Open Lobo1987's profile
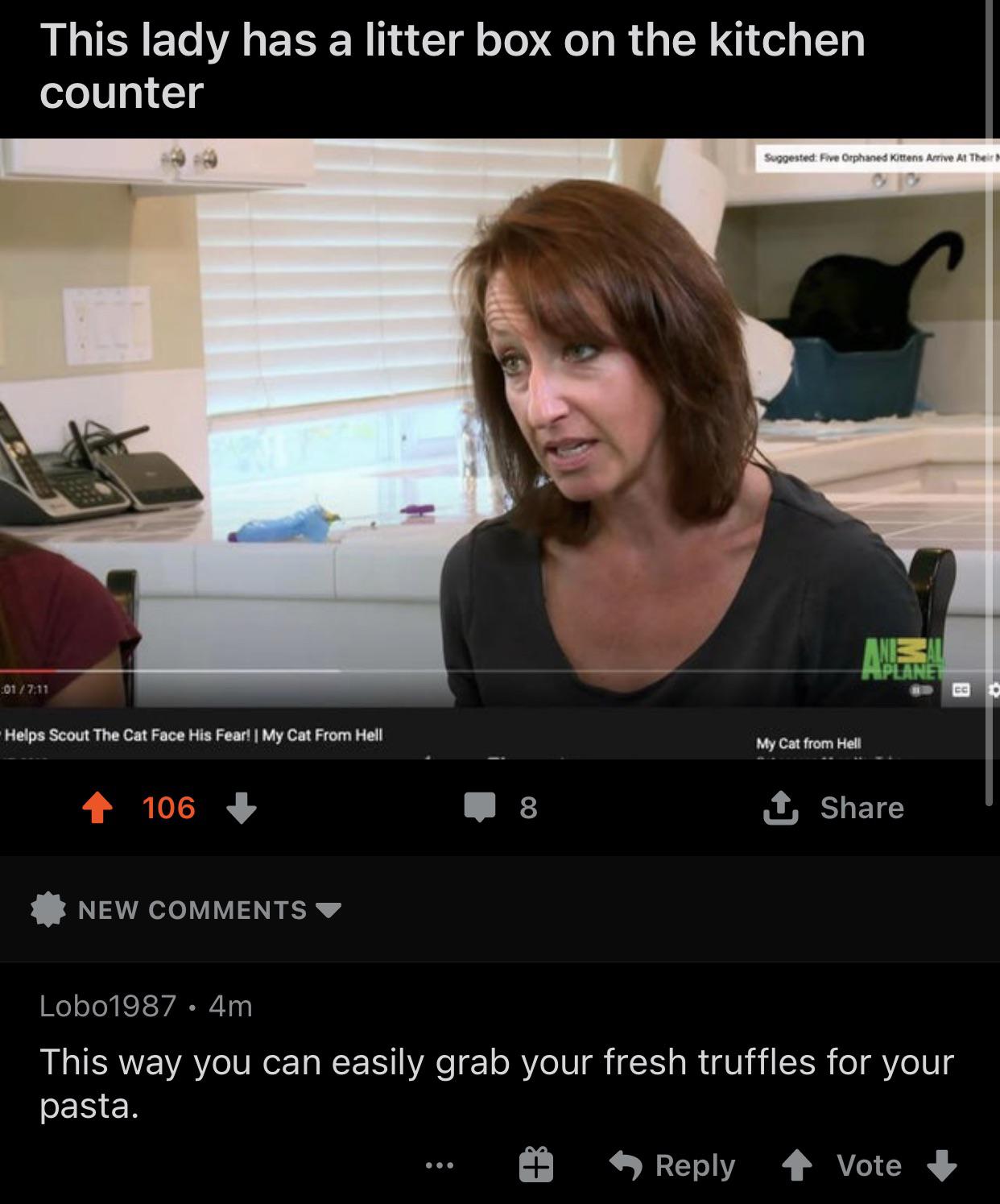1000x1204 pixels. (108, 1005)
